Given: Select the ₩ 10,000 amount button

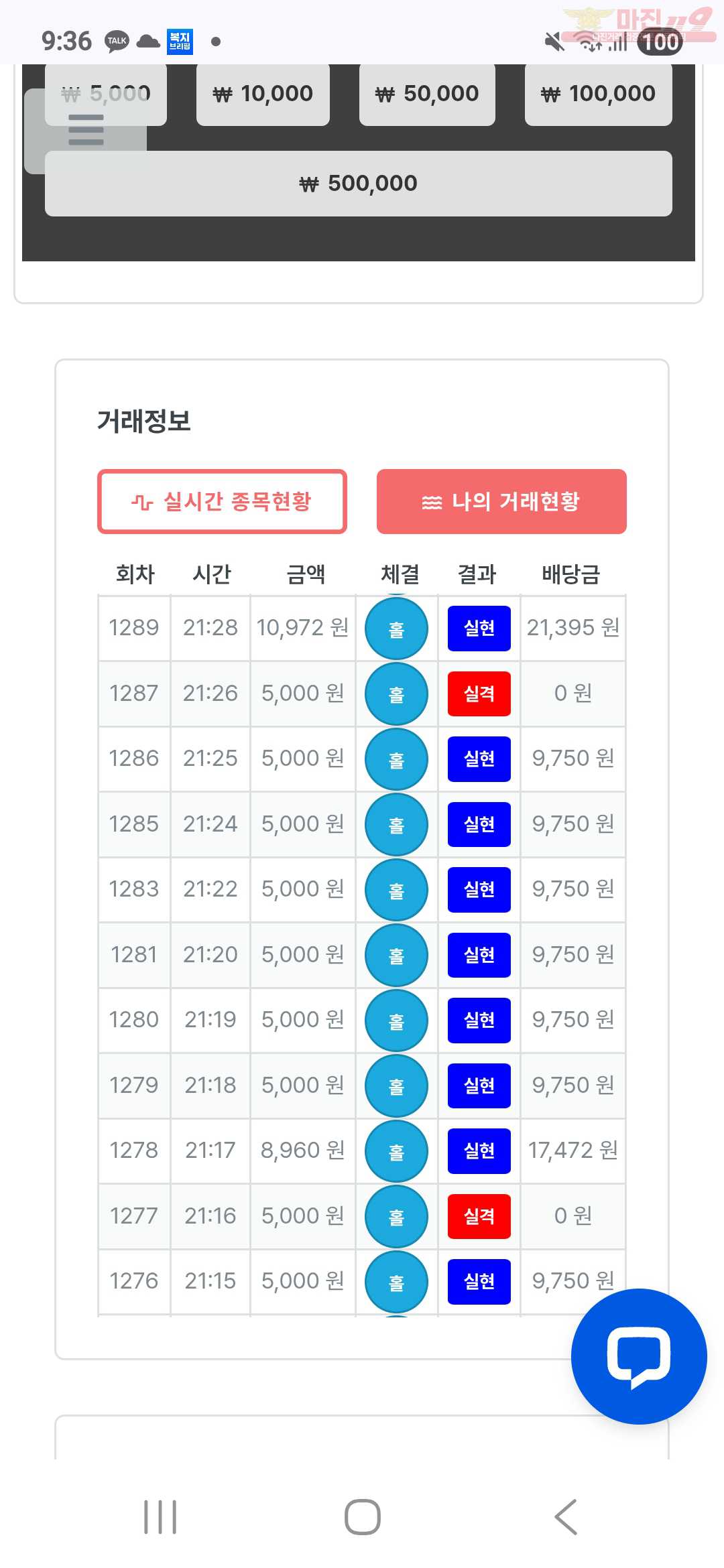Looking at the screenshot, I should (x=263, y=94).
